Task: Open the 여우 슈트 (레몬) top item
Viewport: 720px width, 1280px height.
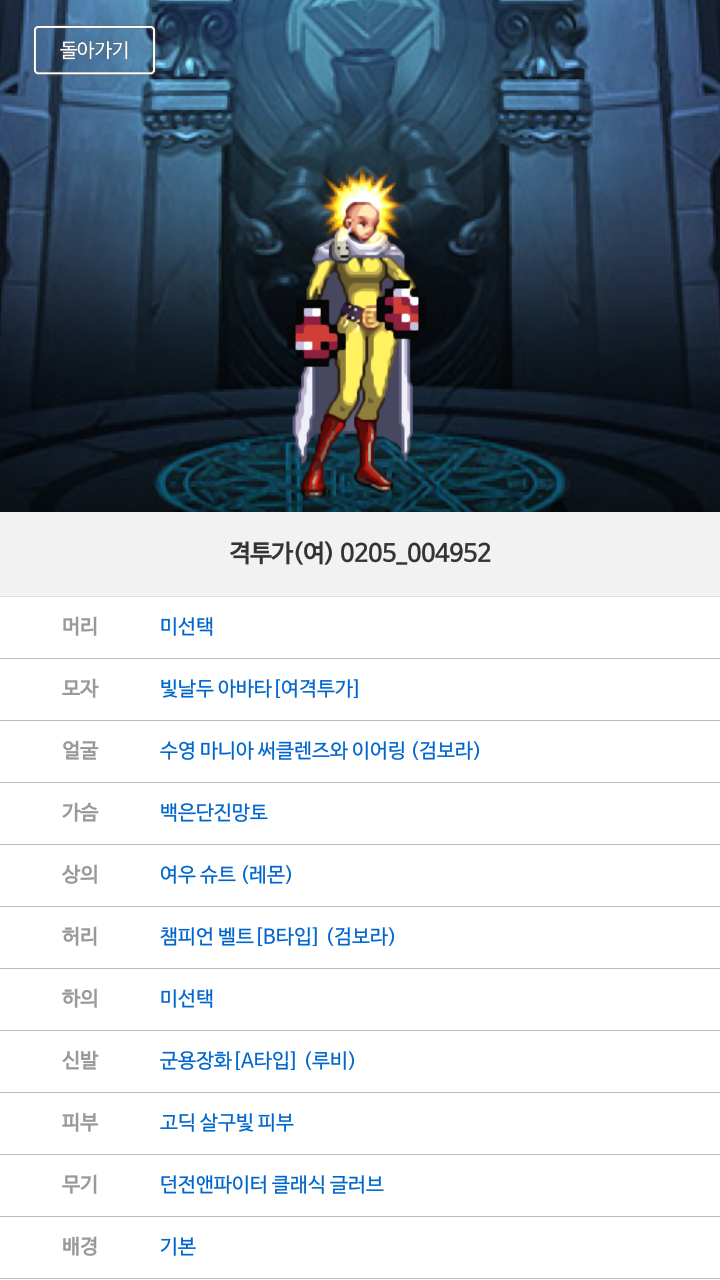Action: pyautogui.click(x=226, y=875)
